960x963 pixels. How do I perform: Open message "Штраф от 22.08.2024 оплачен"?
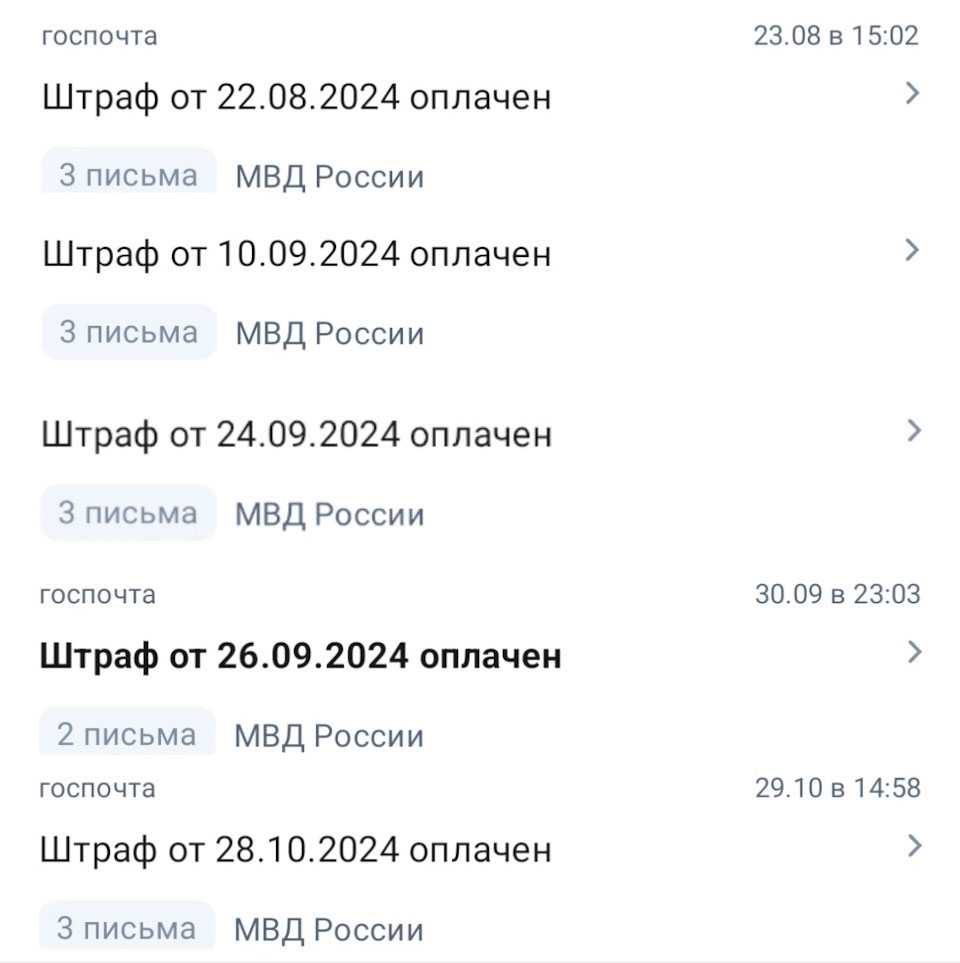tap(296, 96)
